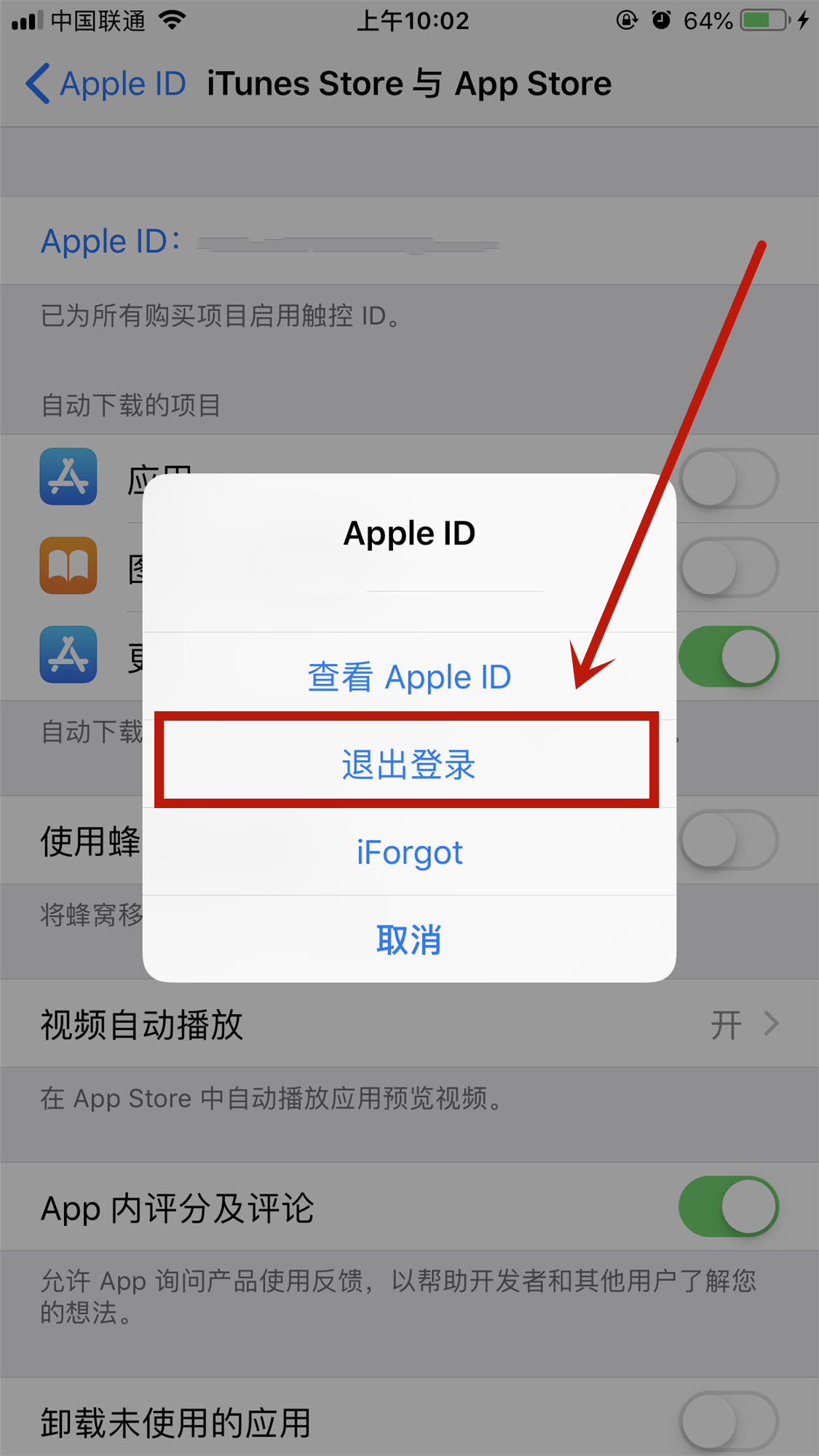Image resolution: width=819 pixels, height=1456 pixels.
Task: Select 退出登录 to sign out
Action: pos(409,764)
